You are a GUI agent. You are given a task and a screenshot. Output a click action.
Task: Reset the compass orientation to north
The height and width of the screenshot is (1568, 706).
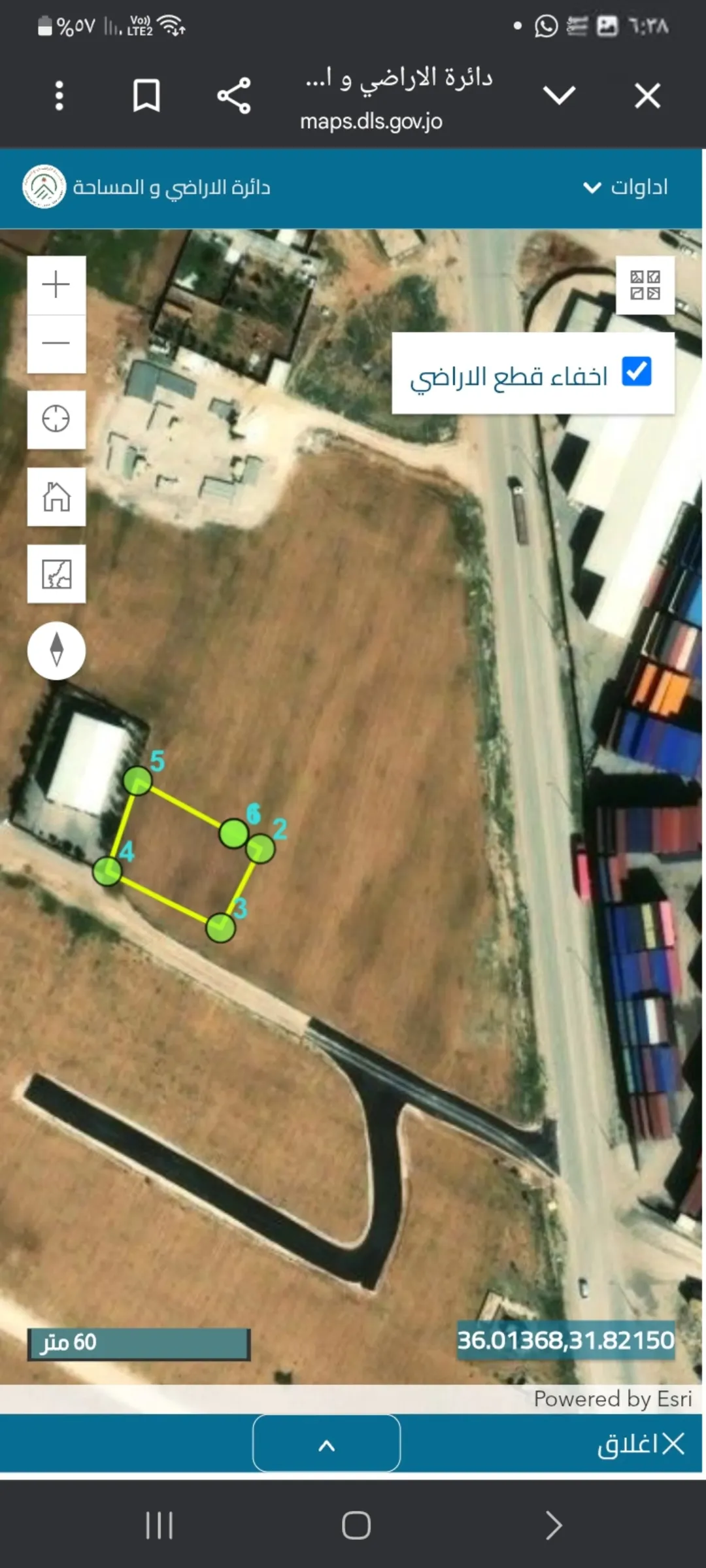(56, 650)
